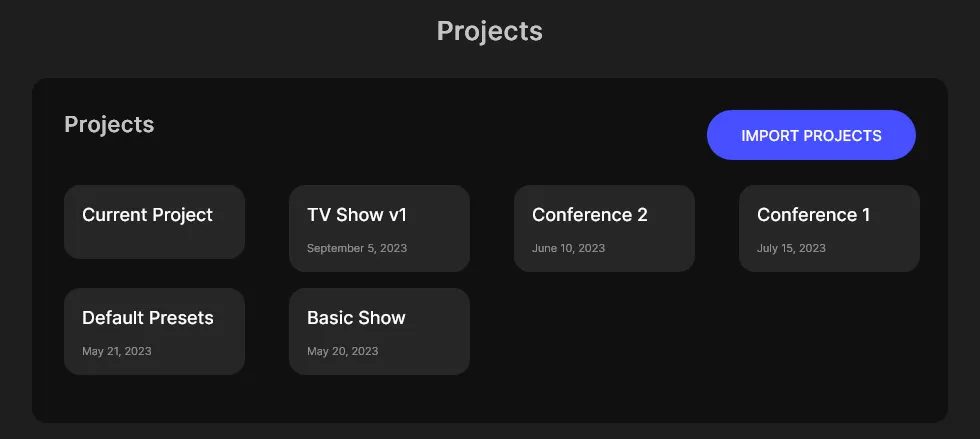This screenshot has height=439, width=980.
Task: Select the Conference 2 project card
Action: click(x=604, y=228)
